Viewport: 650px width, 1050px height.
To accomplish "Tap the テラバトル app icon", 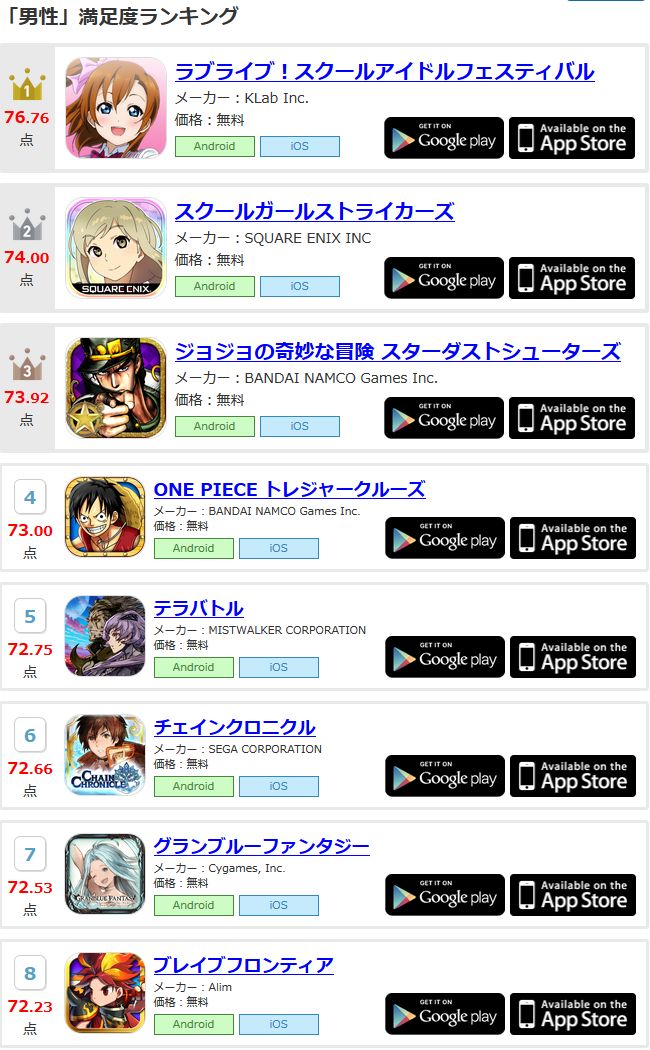I will click(x=105, y=636).
